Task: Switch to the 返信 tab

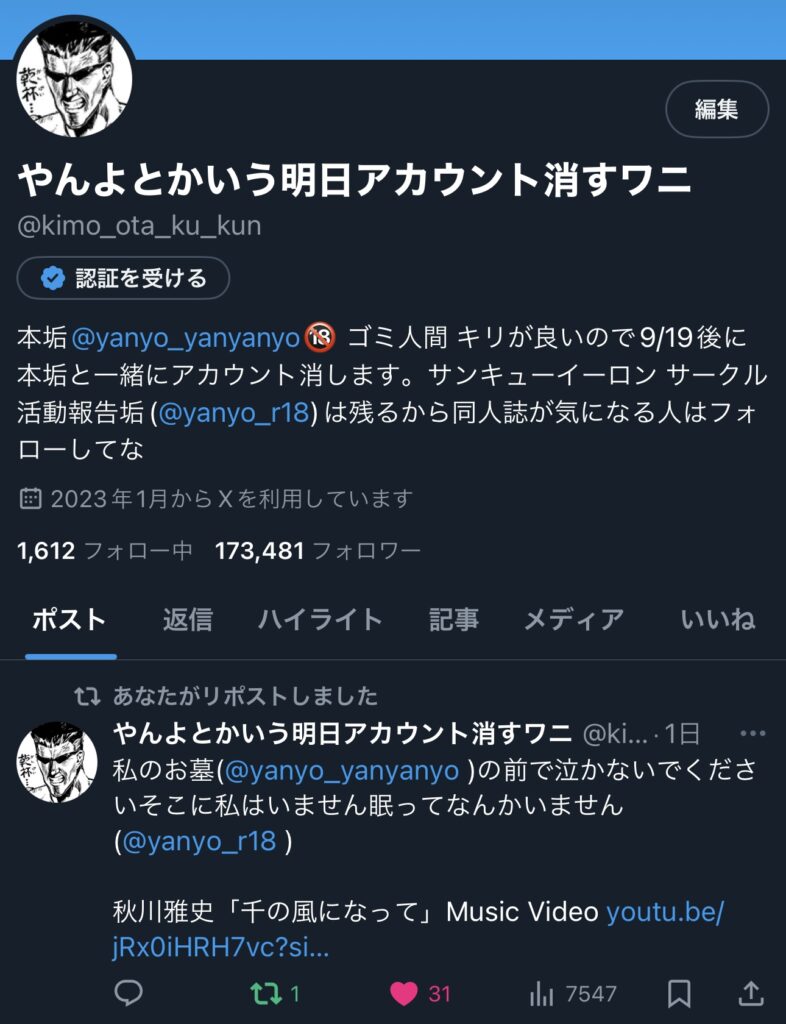Action: pyautogui.click(x=187, y=620)
